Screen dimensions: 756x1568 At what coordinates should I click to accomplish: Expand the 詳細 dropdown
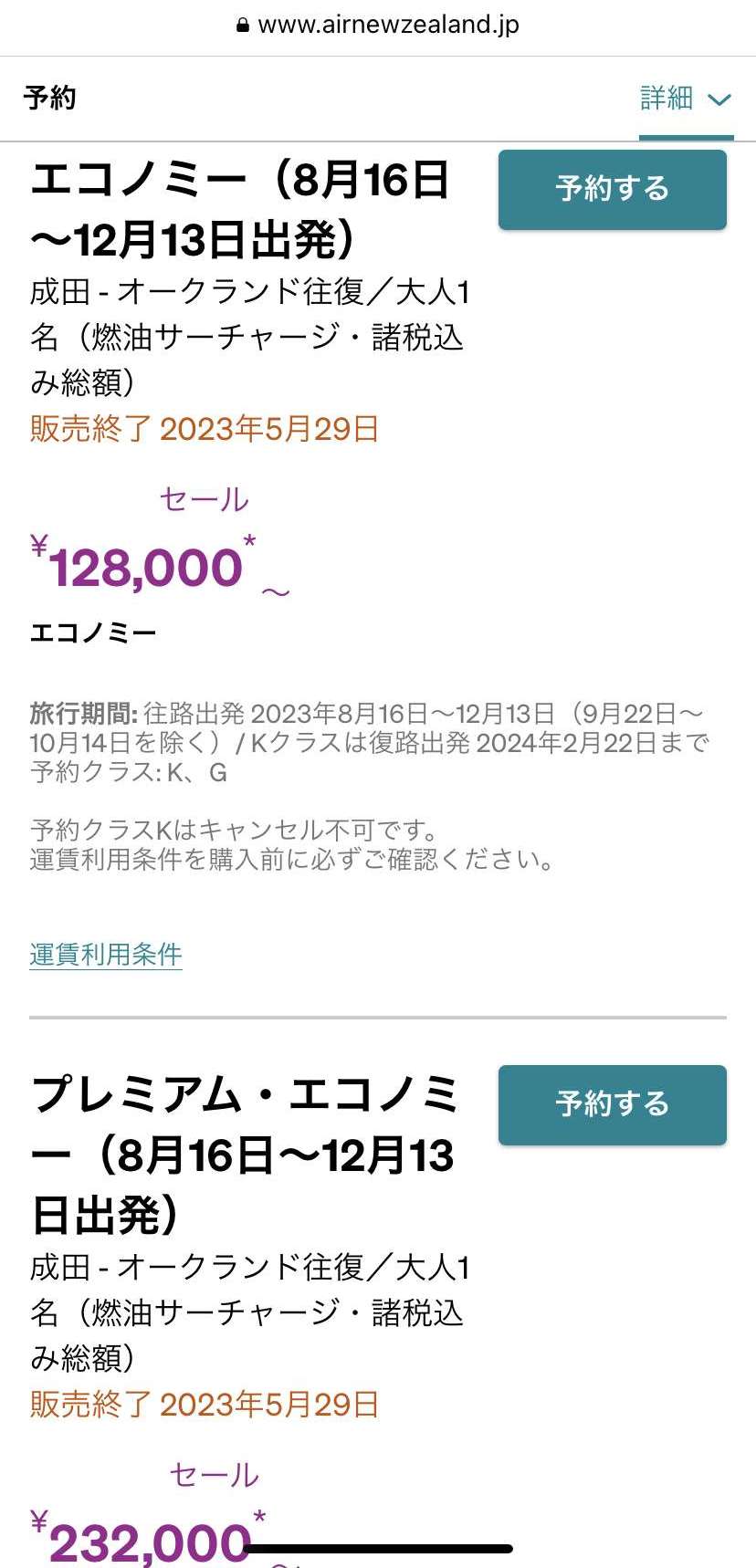click(686, 99)
